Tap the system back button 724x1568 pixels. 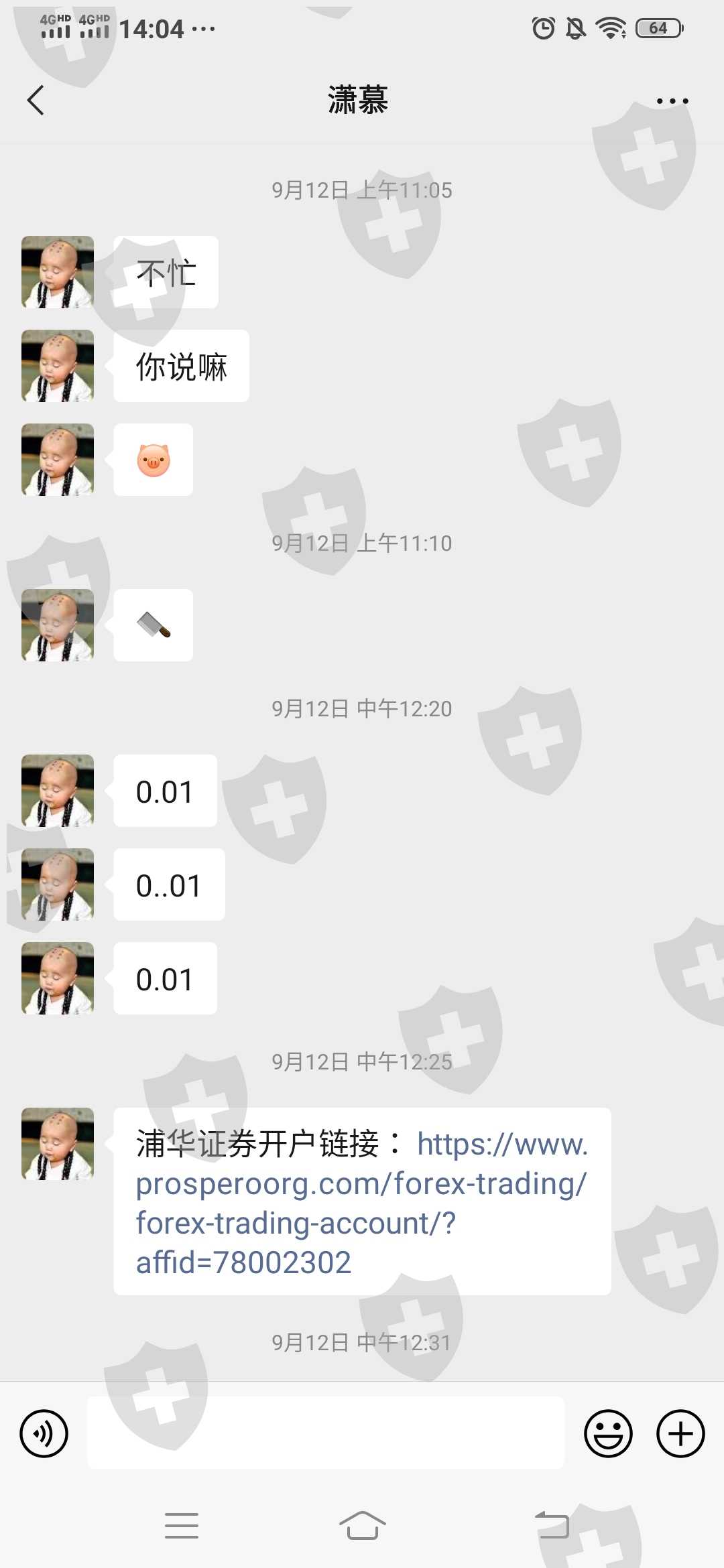point(552,1525)
